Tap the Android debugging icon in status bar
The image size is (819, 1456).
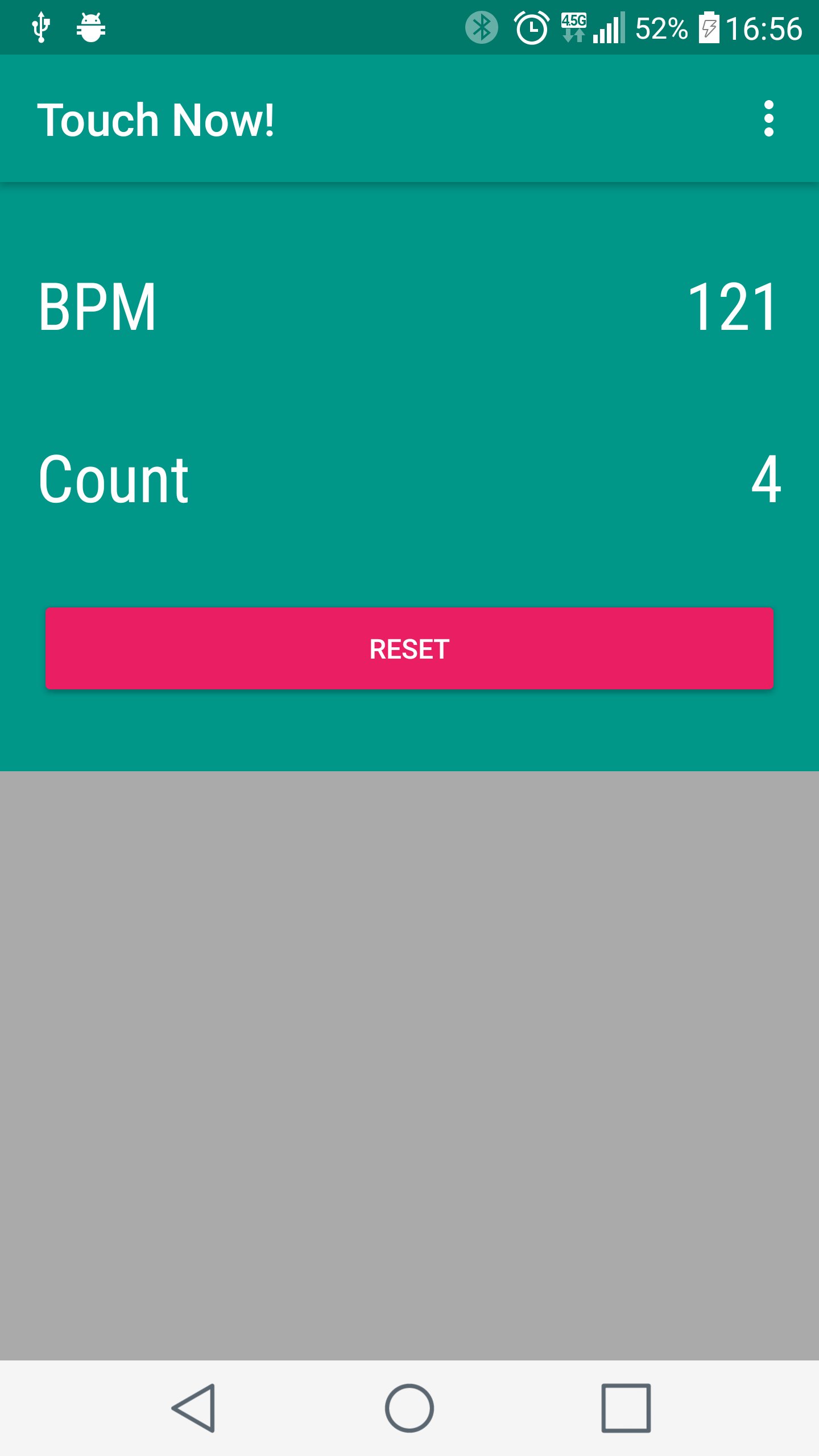coord(91,26)
